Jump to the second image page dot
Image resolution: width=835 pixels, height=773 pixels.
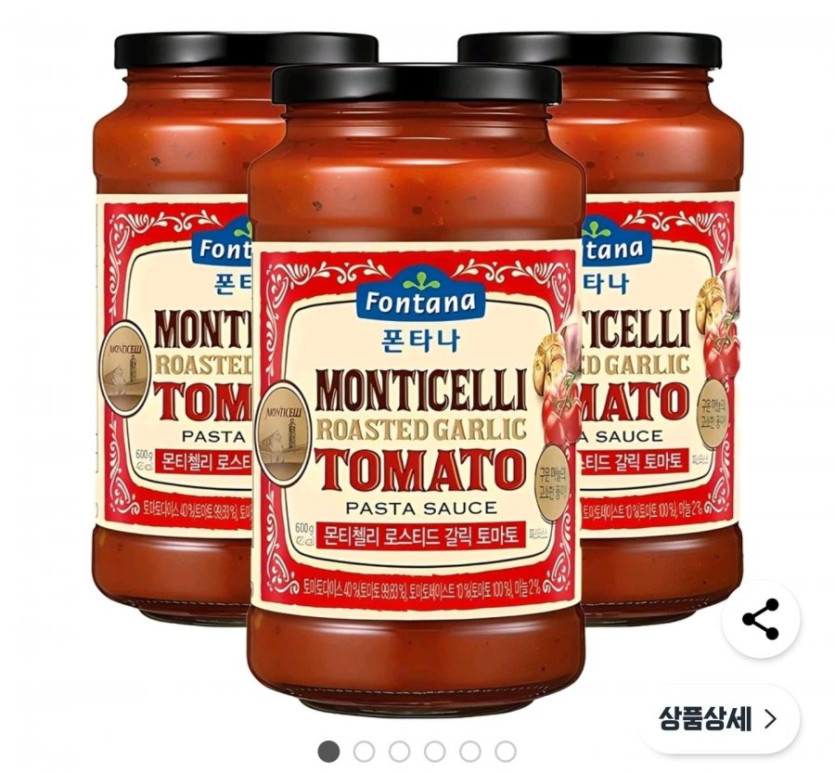tap(364, 751)
